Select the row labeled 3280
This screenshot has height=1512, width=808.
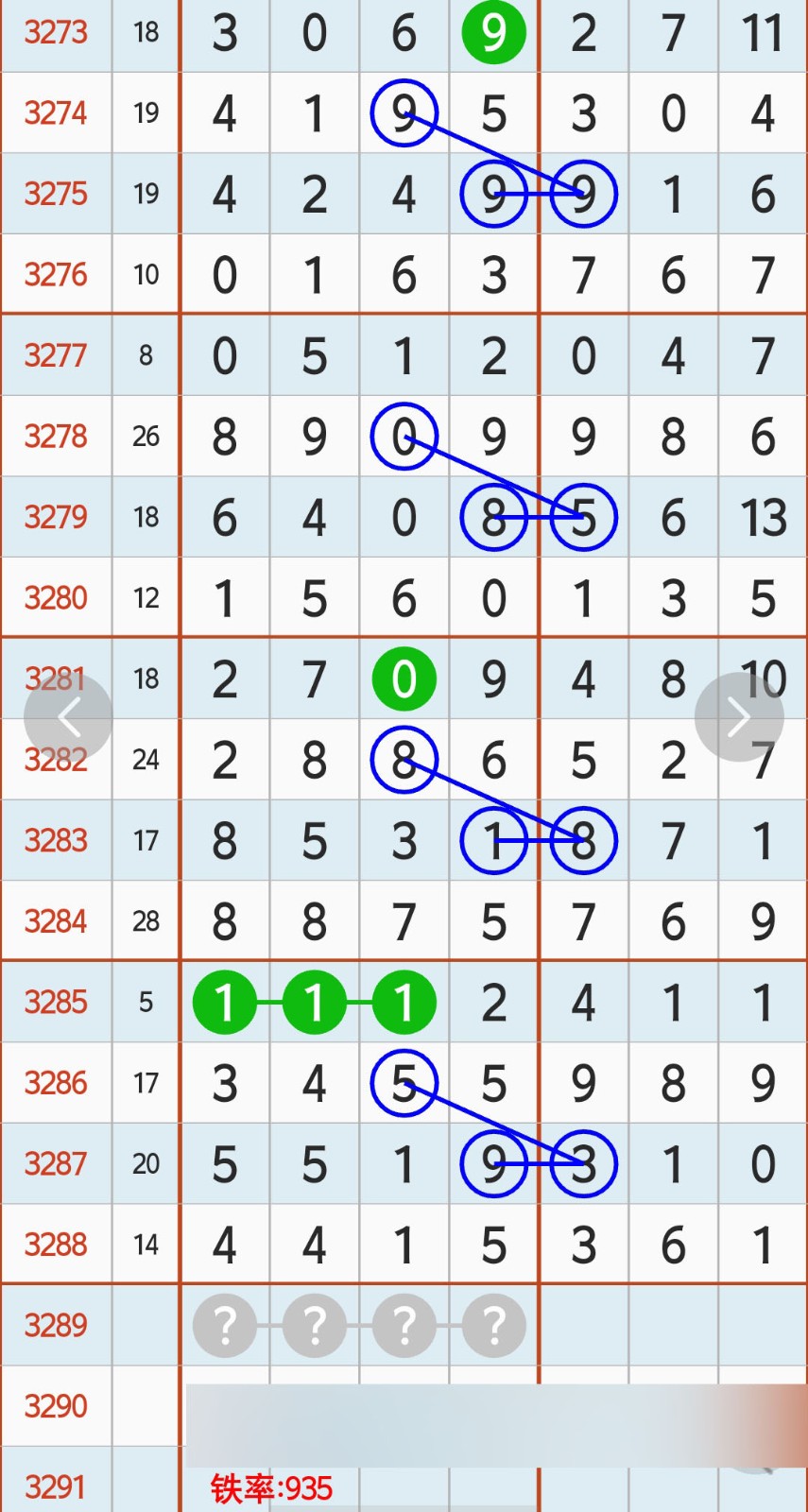coord(55,597)
